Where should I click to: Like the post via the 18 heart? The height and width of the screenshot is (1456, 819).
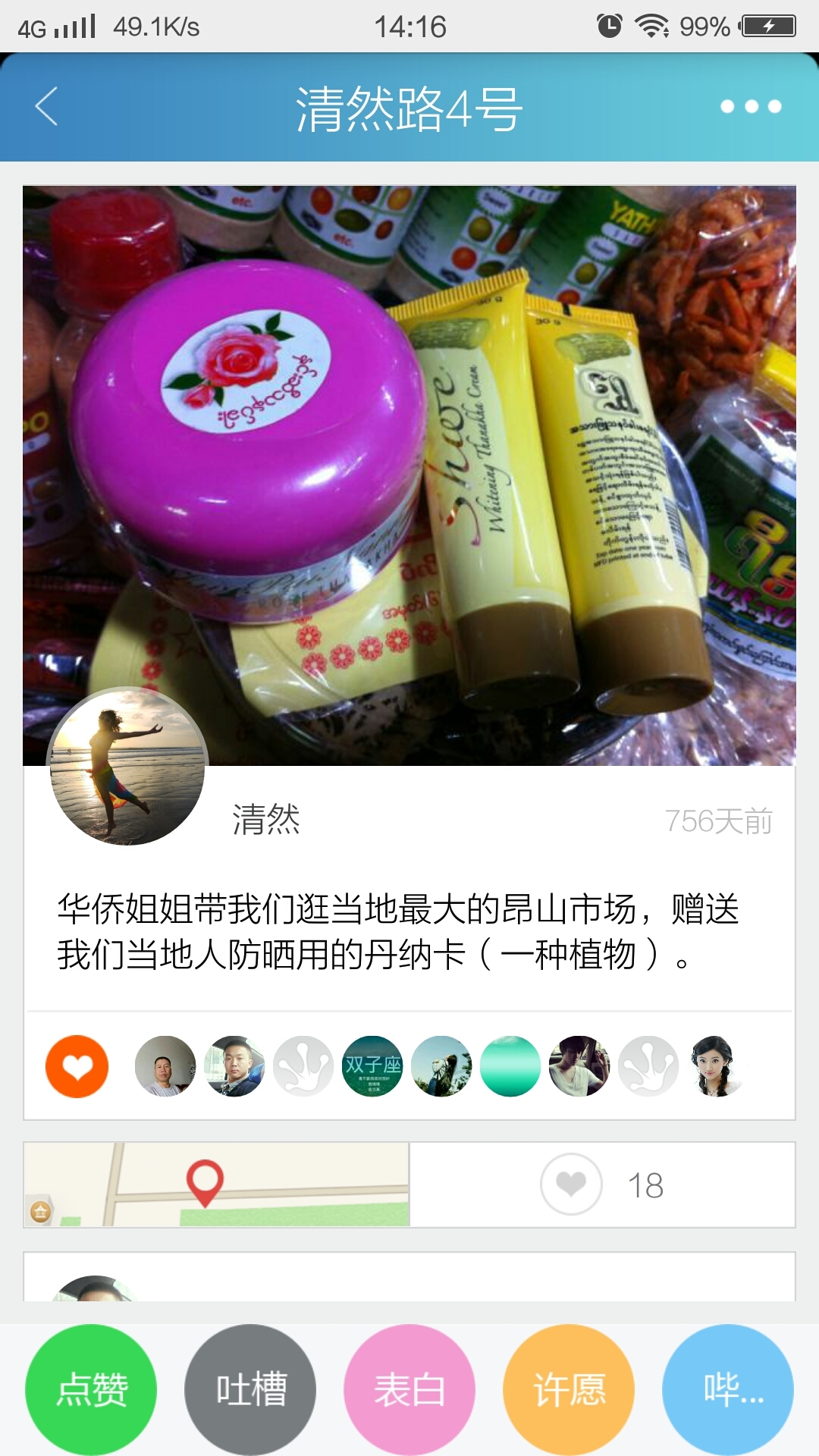572,1185
